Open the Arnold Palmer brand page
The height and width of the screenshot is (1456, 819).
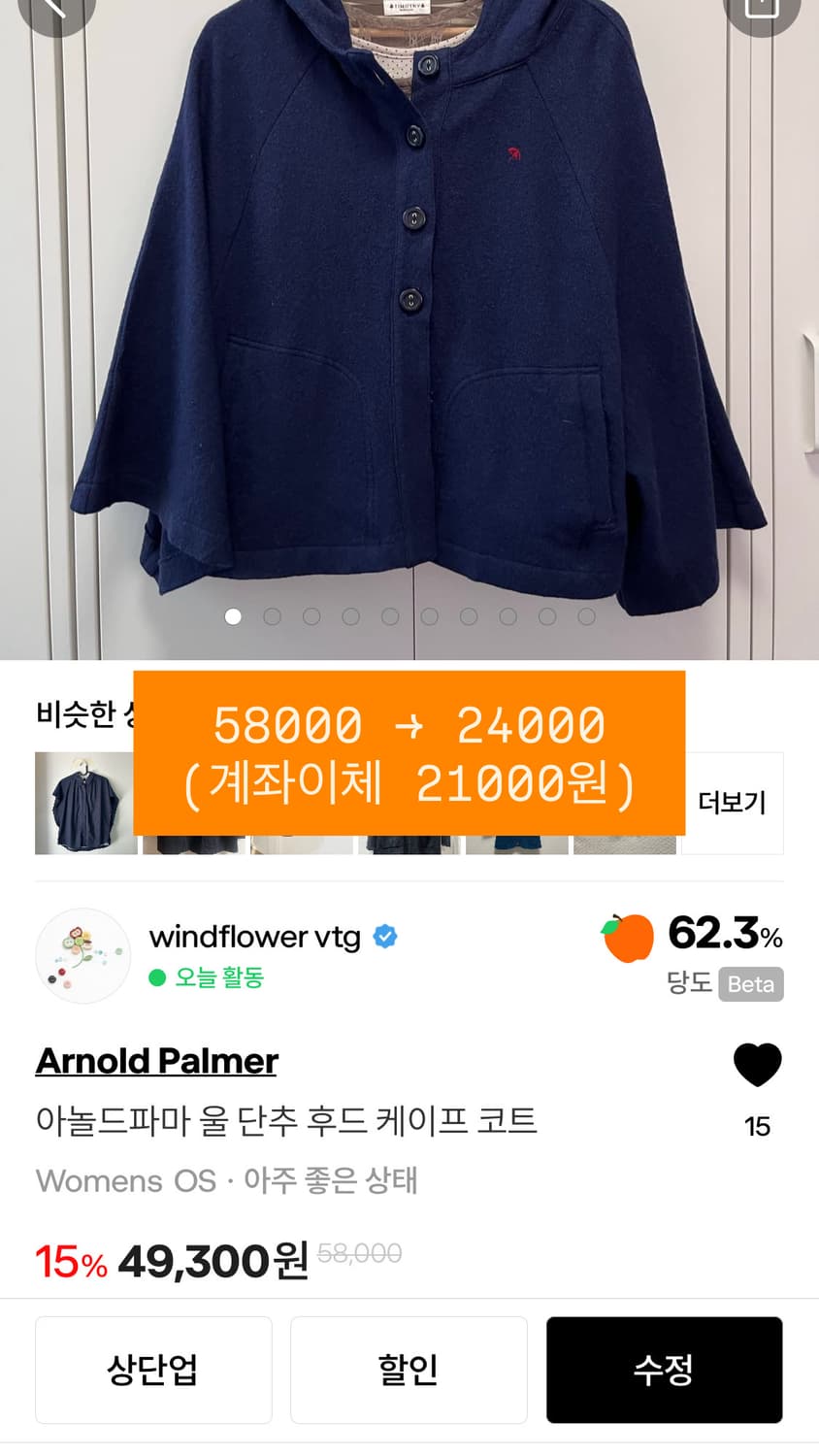pos(156,1061)
